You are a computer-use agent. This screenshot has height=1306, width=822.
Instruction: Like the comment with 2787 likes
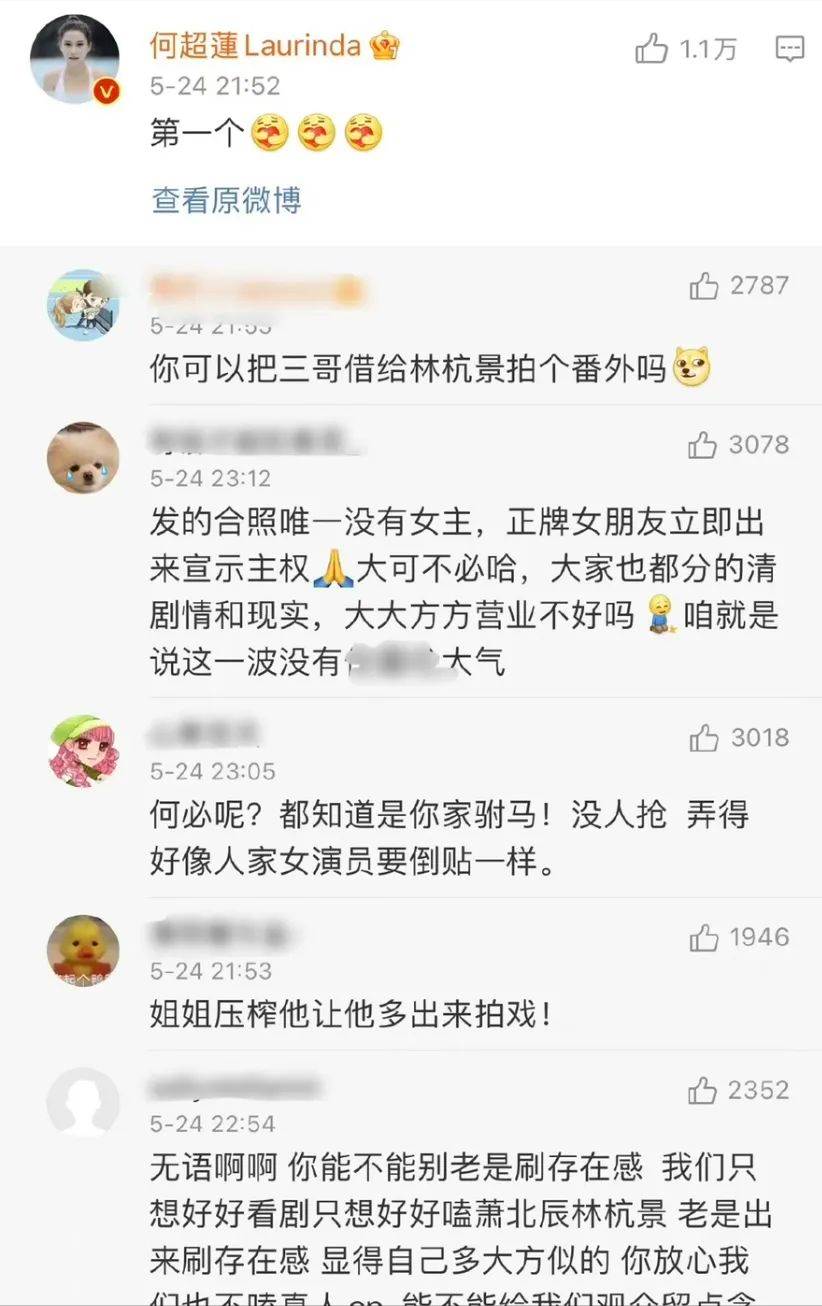704,287
